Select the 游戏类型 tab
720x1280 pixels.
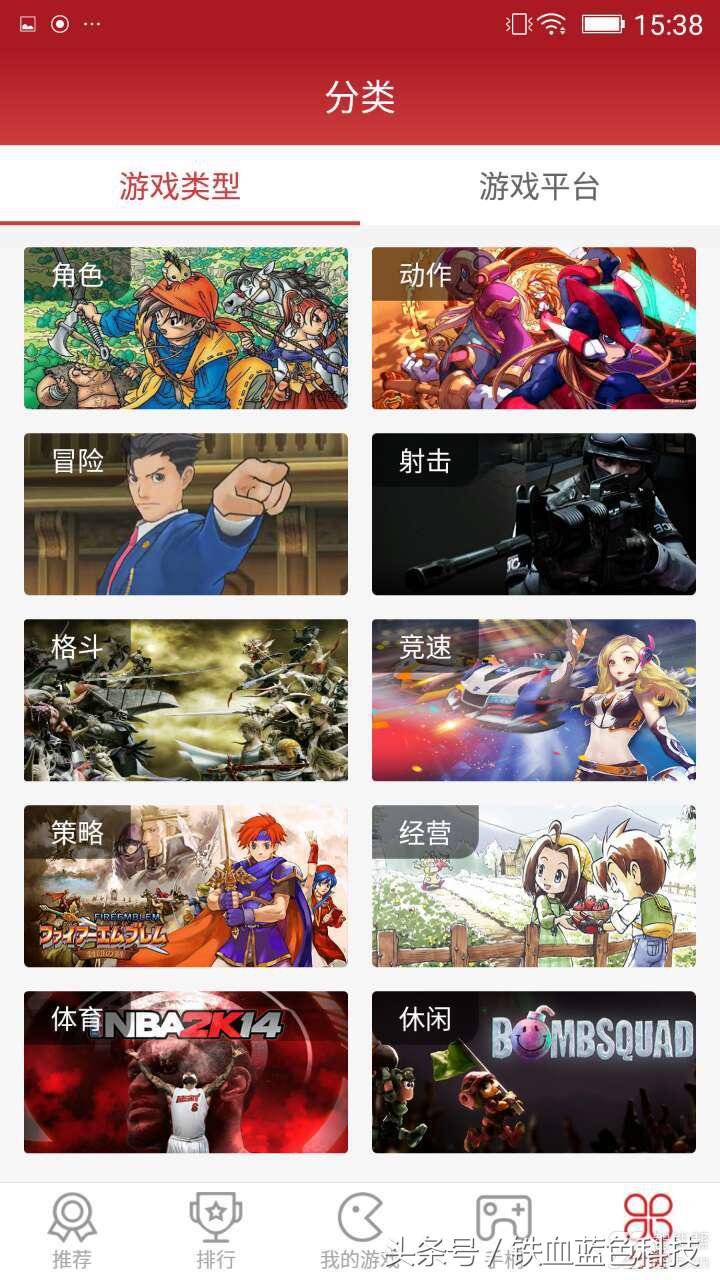tap(180, 187)
